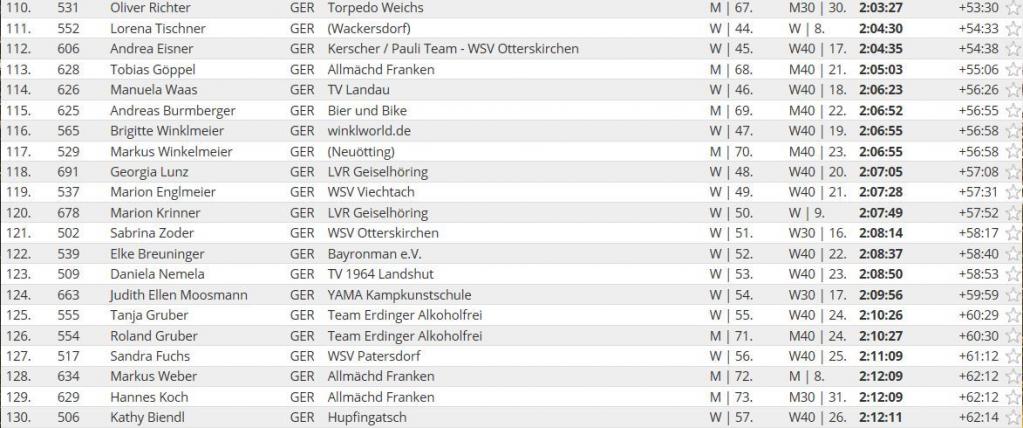This screenshot has width=1023, height=428.
Task: Star Kathy Biendl's result
Action: tap(1013, 418)
